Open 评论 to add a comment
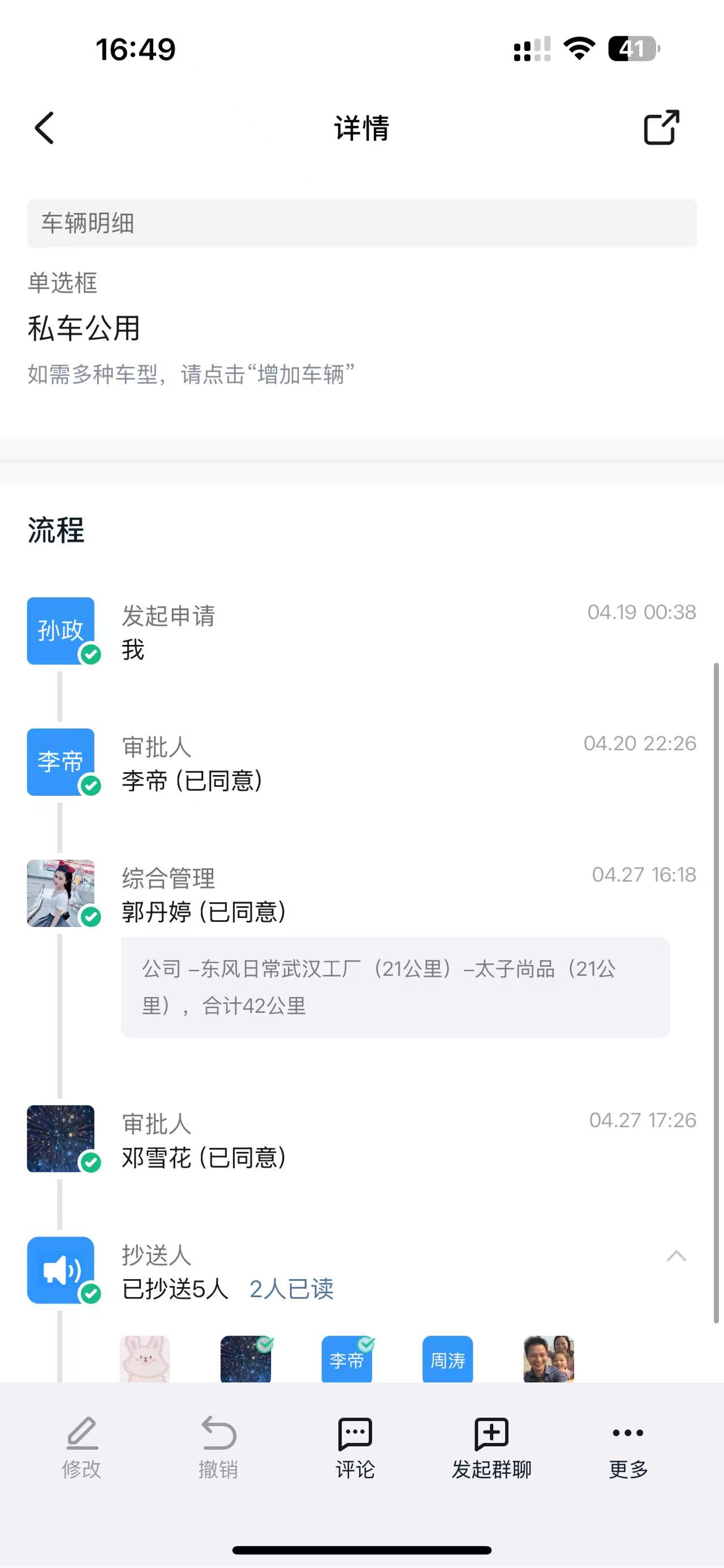The image size is (724, 1568). [355, 1448]
